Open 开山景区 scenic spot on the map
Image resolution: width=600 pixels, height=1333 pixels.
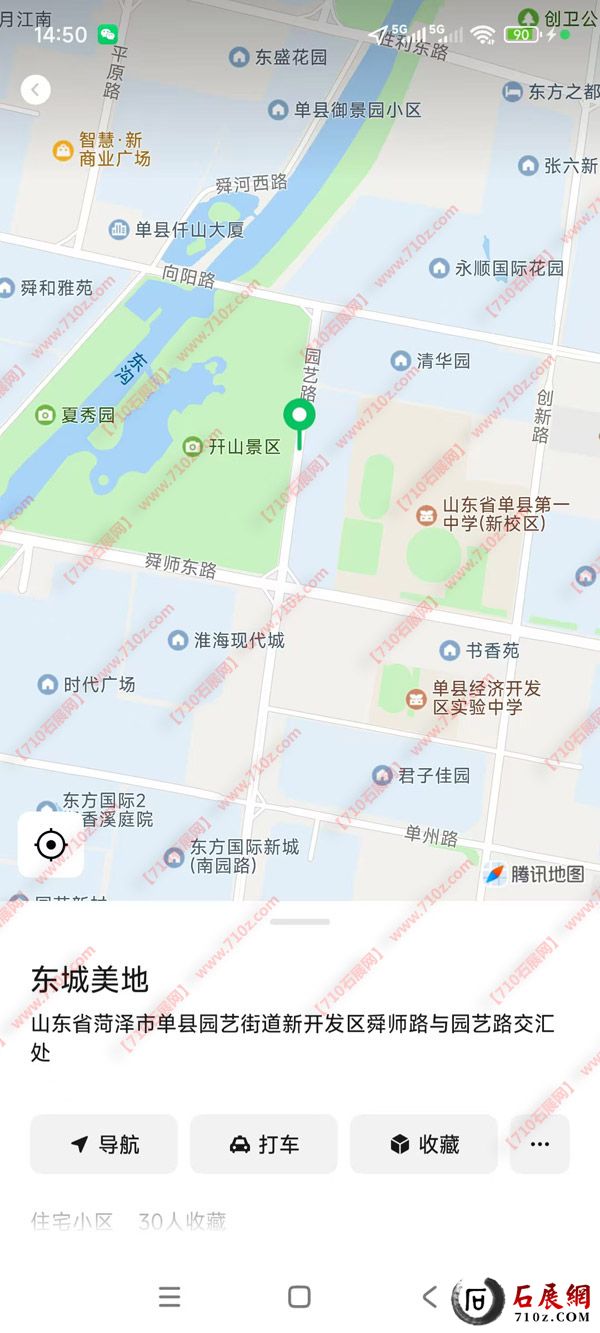tap(233, 447)
